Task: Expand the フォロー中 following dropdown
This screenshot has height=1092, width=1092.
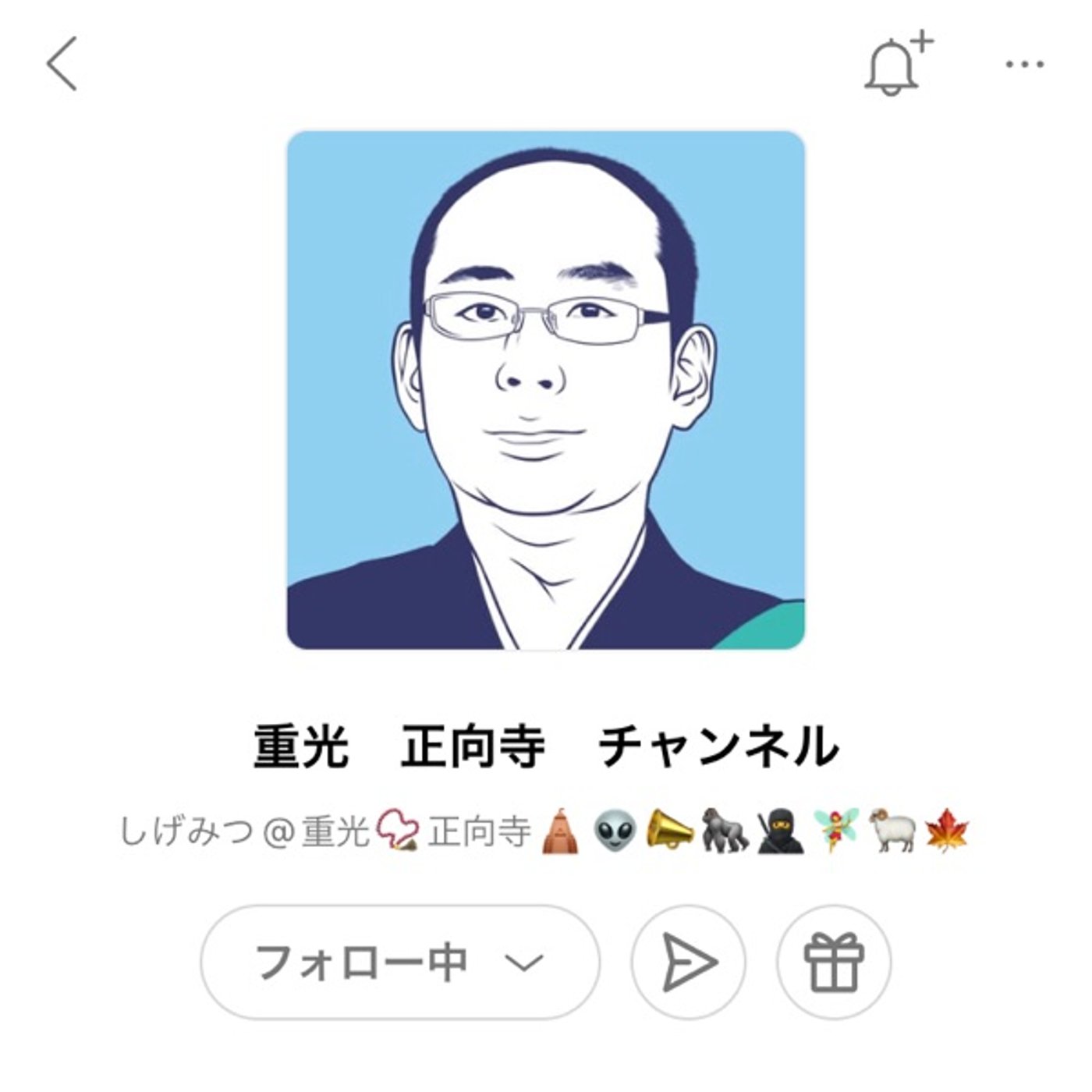Action: (400, 962)
